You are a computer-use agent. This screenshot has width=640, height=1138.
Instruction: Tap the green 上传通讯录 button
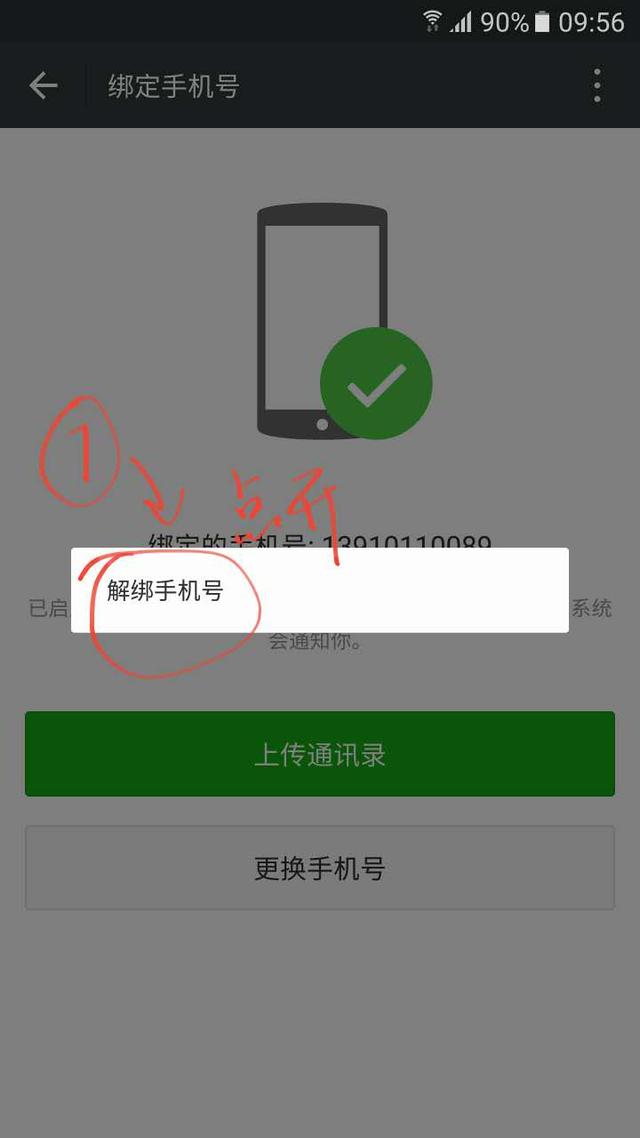pos(319,754)
